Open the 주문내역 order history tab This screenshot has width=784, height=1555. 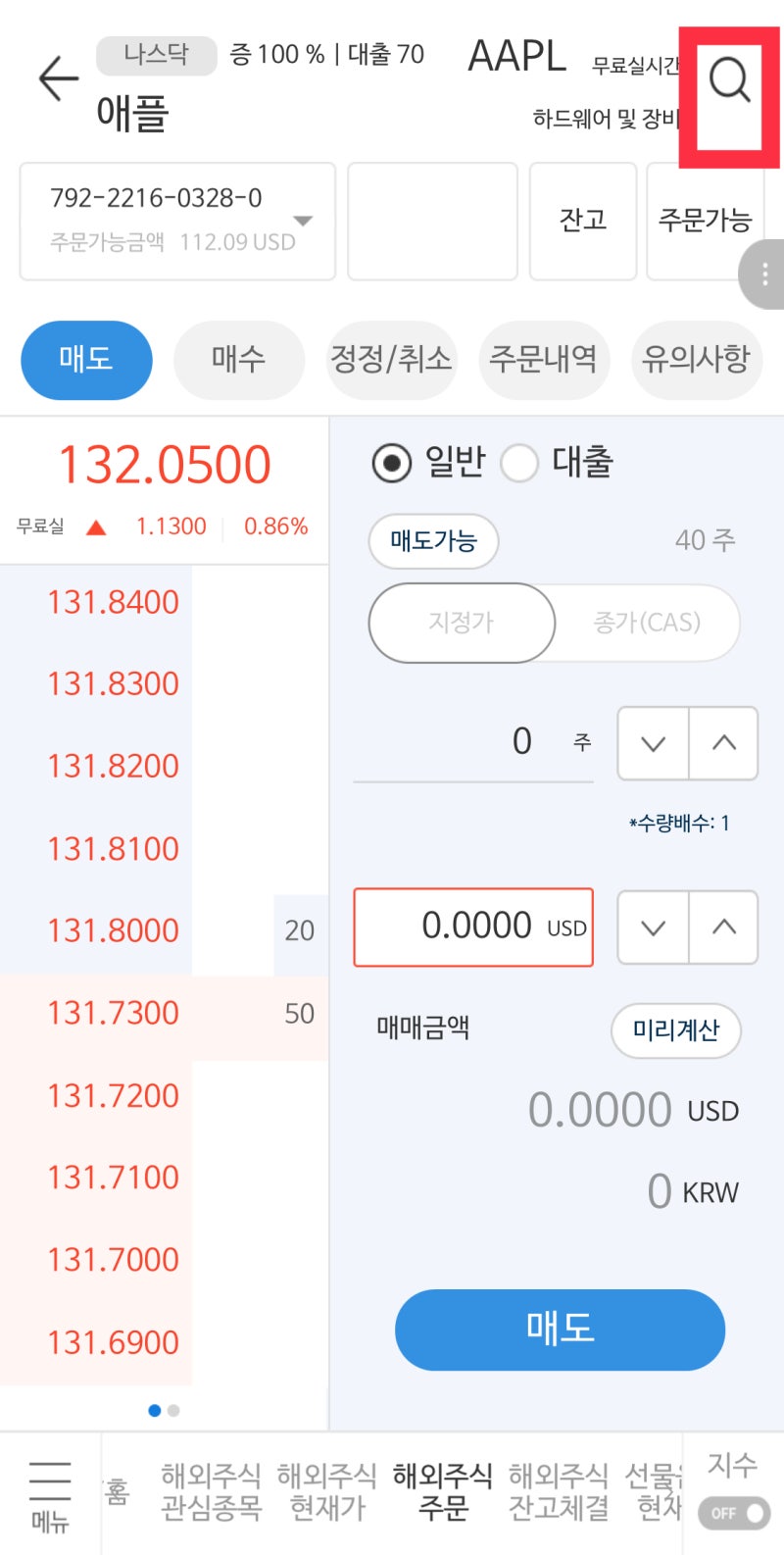point(543,360)
